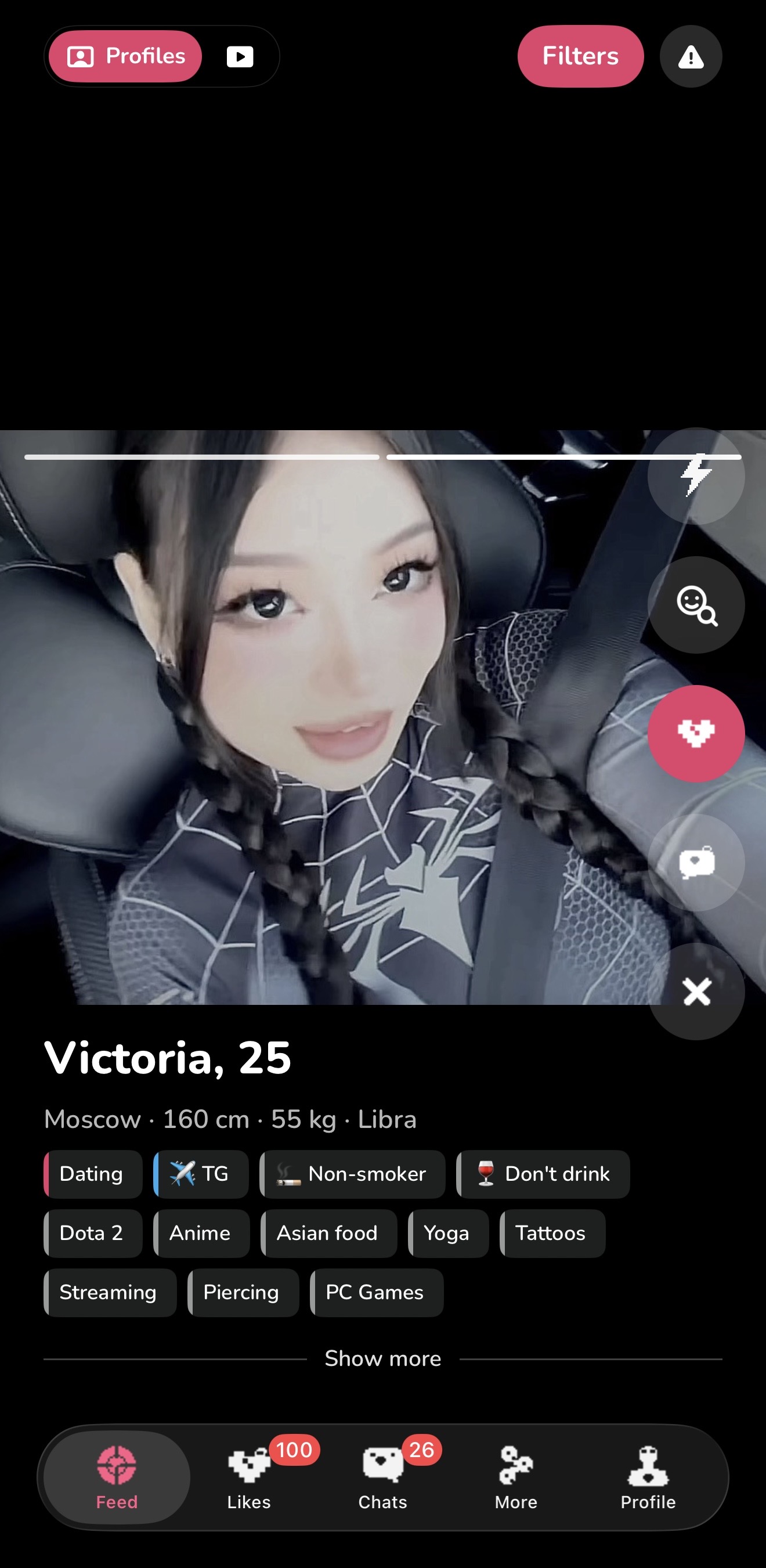Switch to the More tab
Viewport: 766px width, 1568px height.
pos(516,1478)
